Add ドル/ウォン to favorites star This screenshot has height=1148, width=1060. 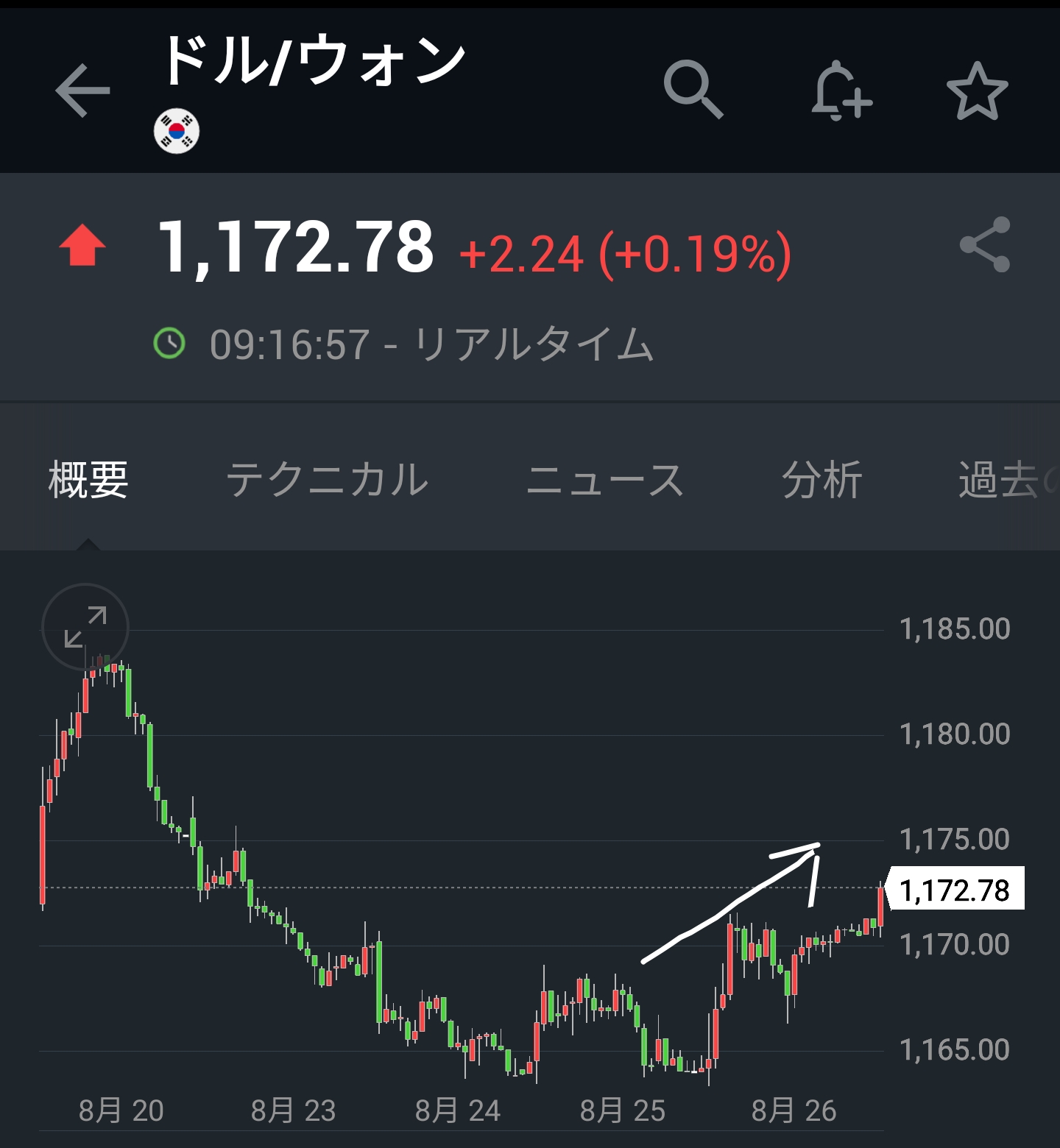[977, 91]
